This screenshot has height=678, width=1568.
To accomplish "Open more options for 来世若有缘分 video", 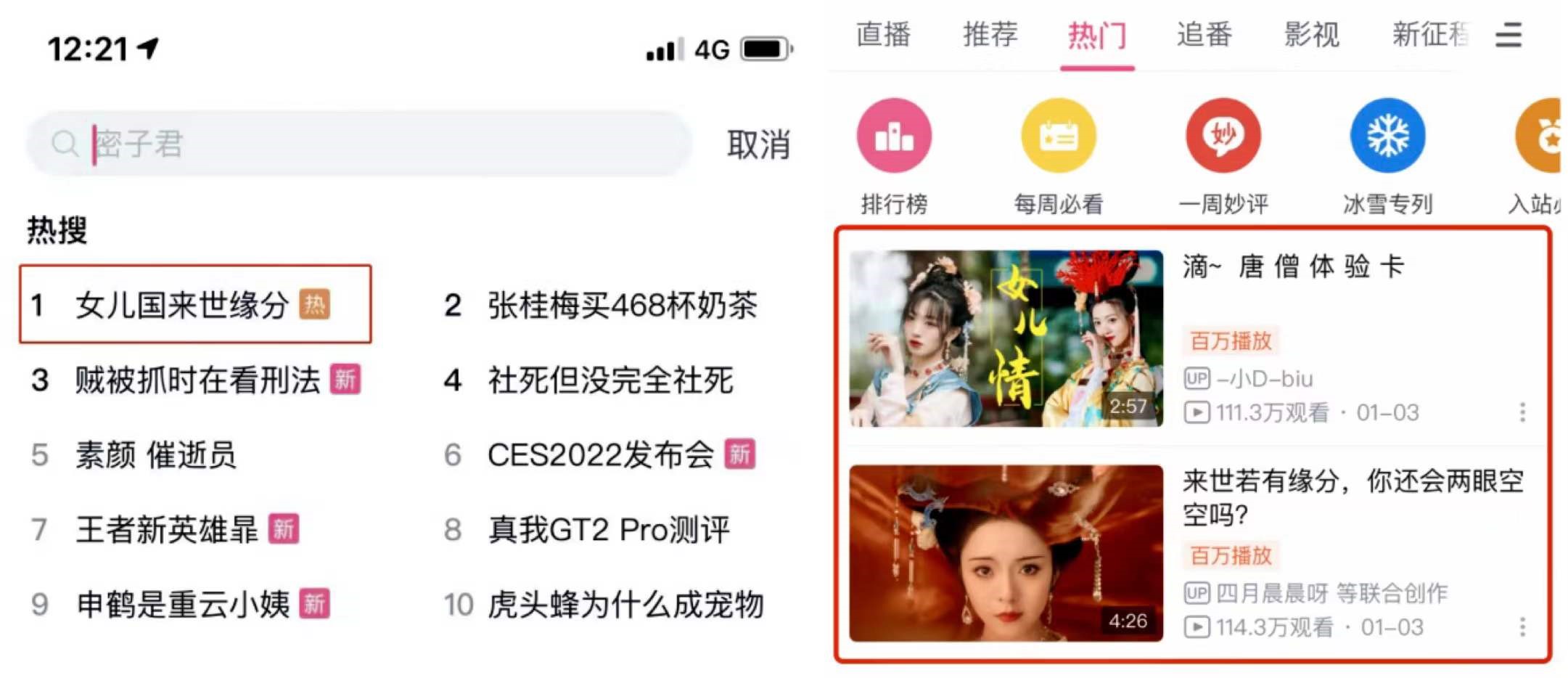I will pos(1522,627).
